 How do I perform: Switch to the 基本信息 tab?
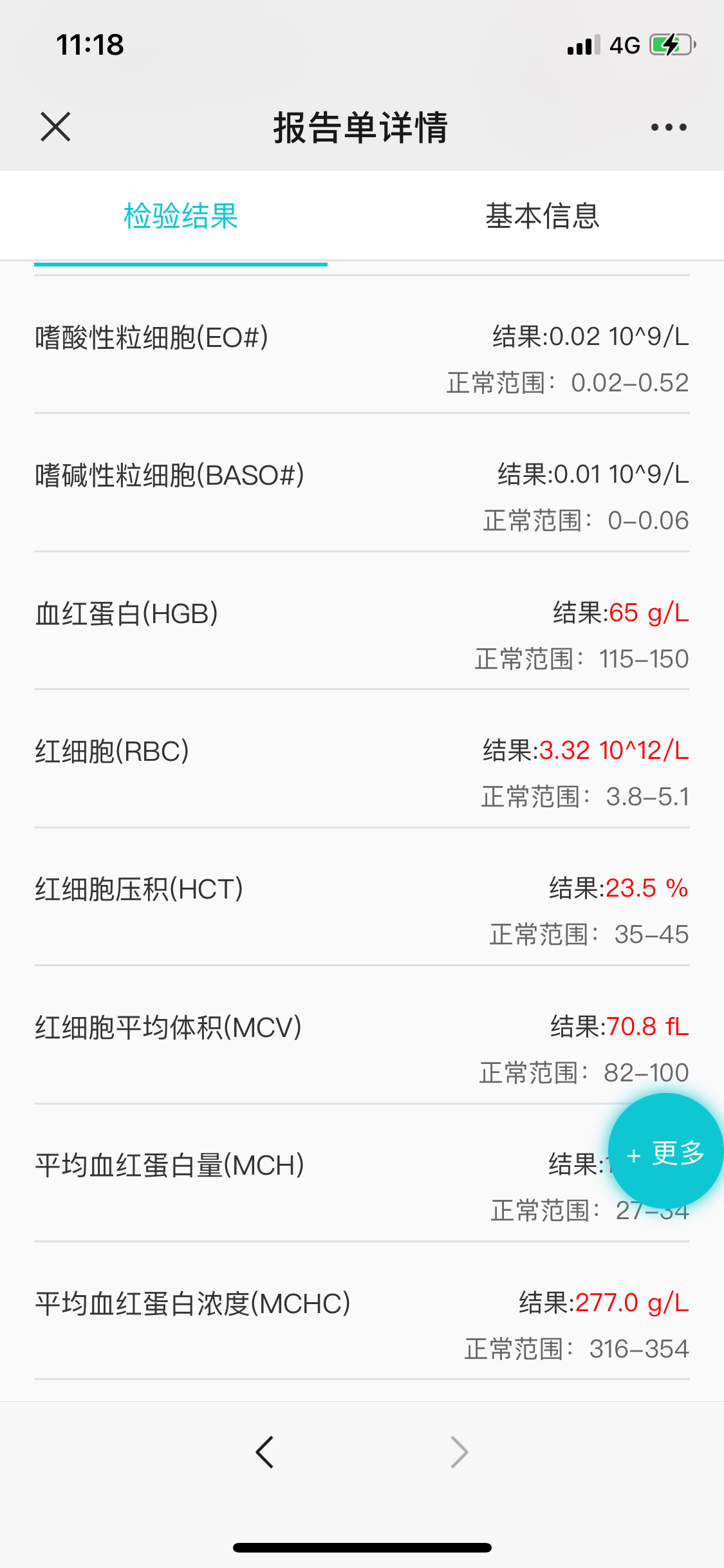543,216
